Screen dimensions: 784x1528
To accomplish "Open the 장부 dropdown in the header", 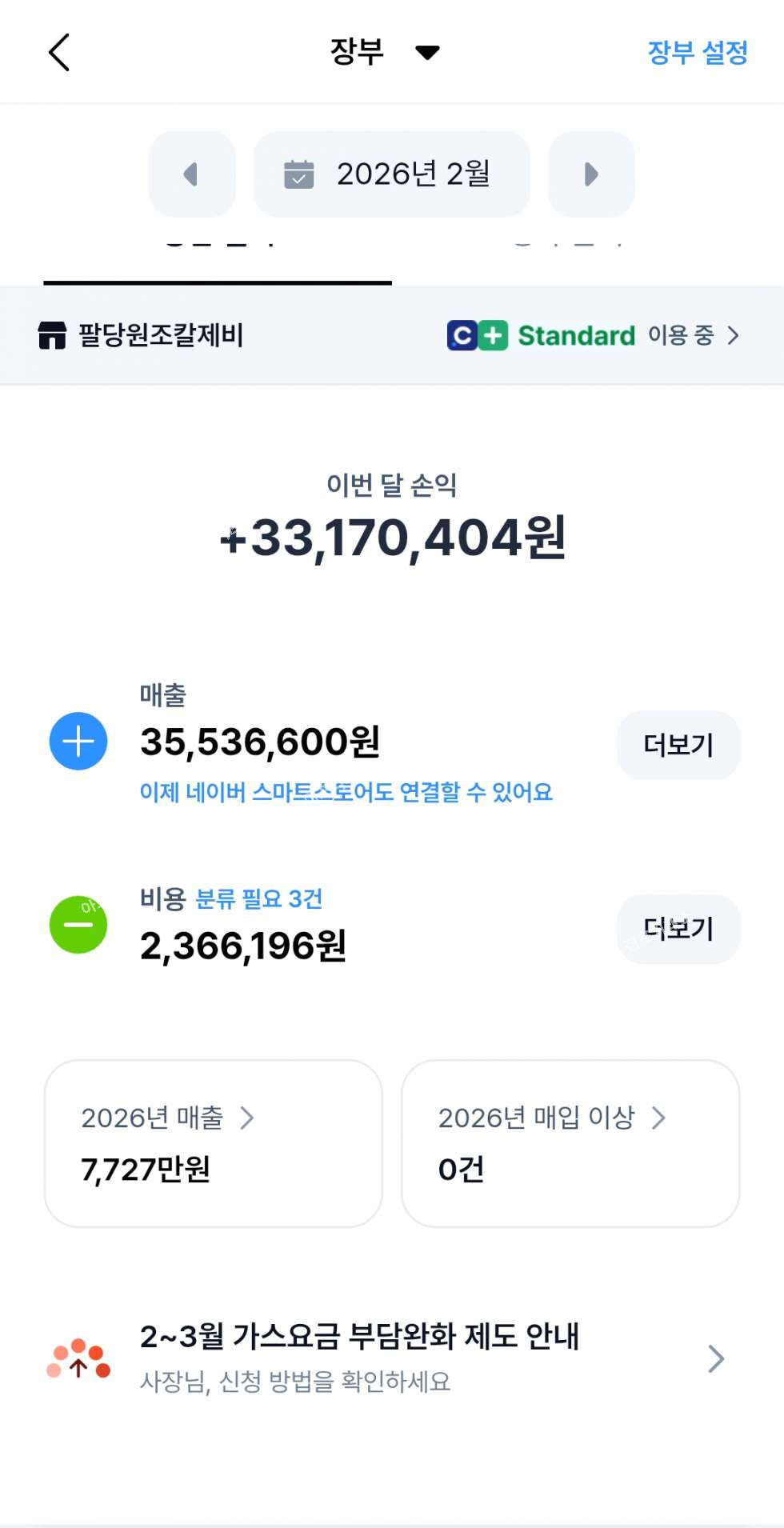I will 384,53.
